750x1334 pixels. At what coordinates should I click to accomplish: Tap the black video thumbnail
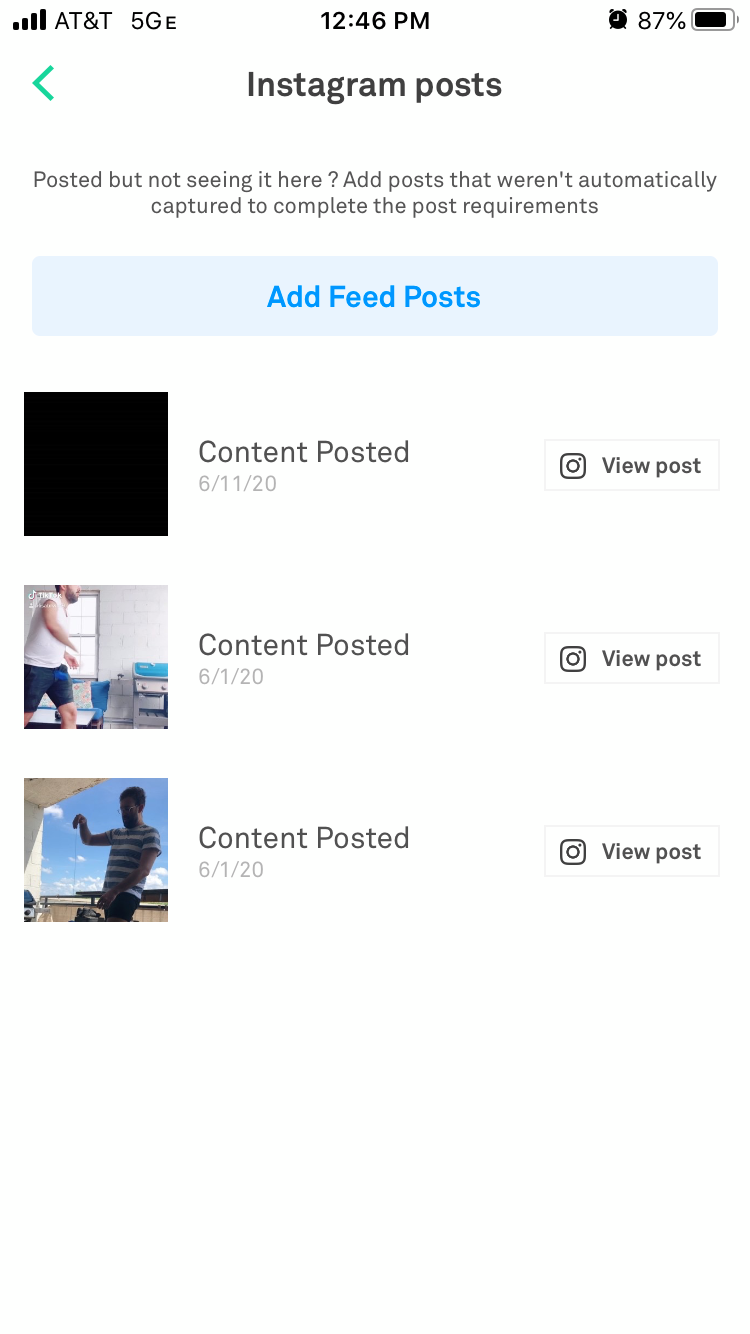click(x=95, y=463)
